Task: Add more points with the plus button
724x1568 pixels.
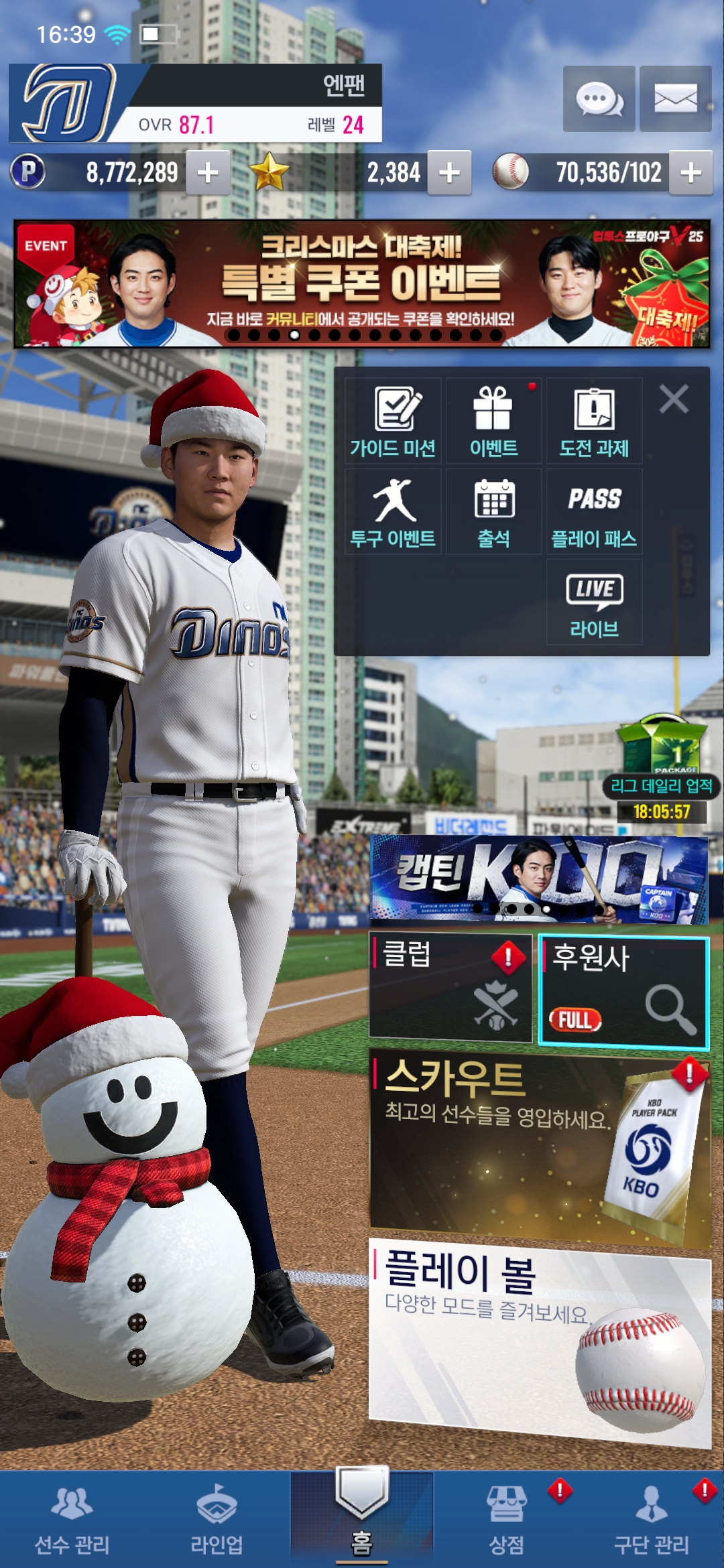Action: (x=208, y=173)
